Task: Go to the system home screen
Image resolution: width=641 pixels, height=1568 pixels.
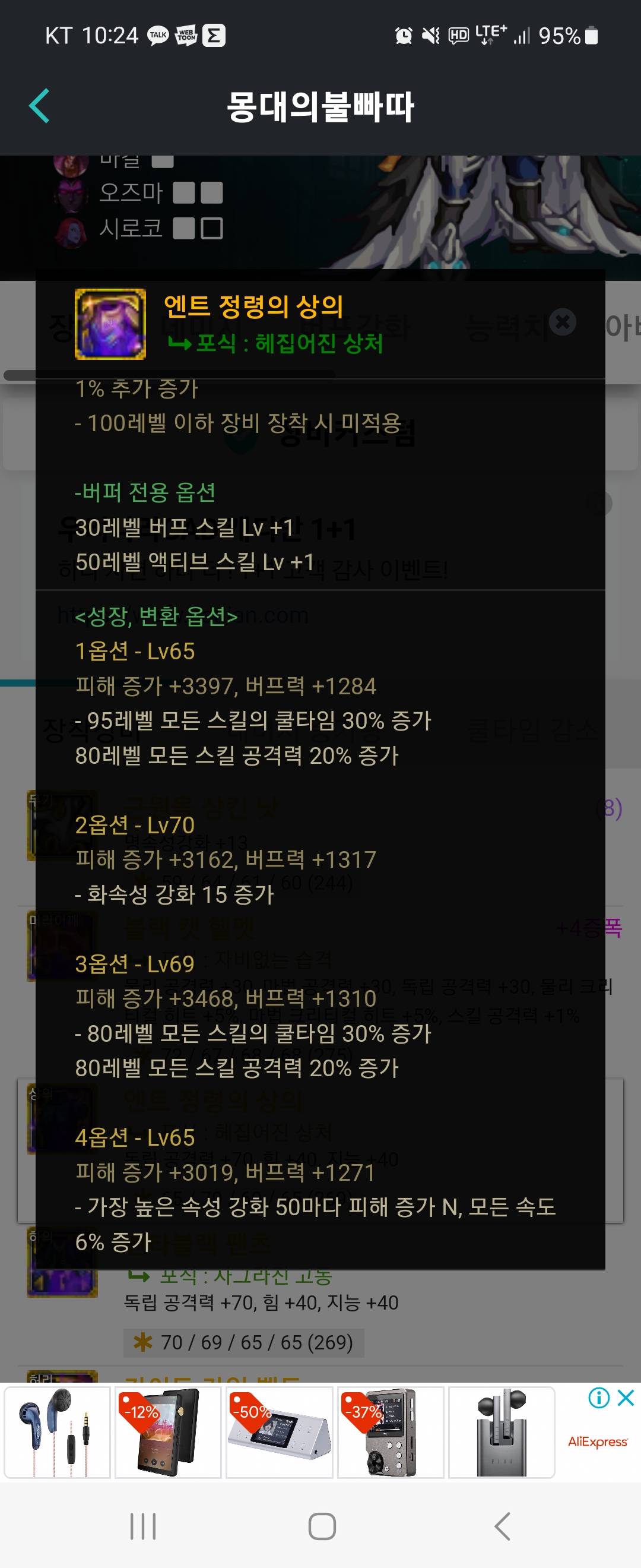Action: tap(322, 1526)
